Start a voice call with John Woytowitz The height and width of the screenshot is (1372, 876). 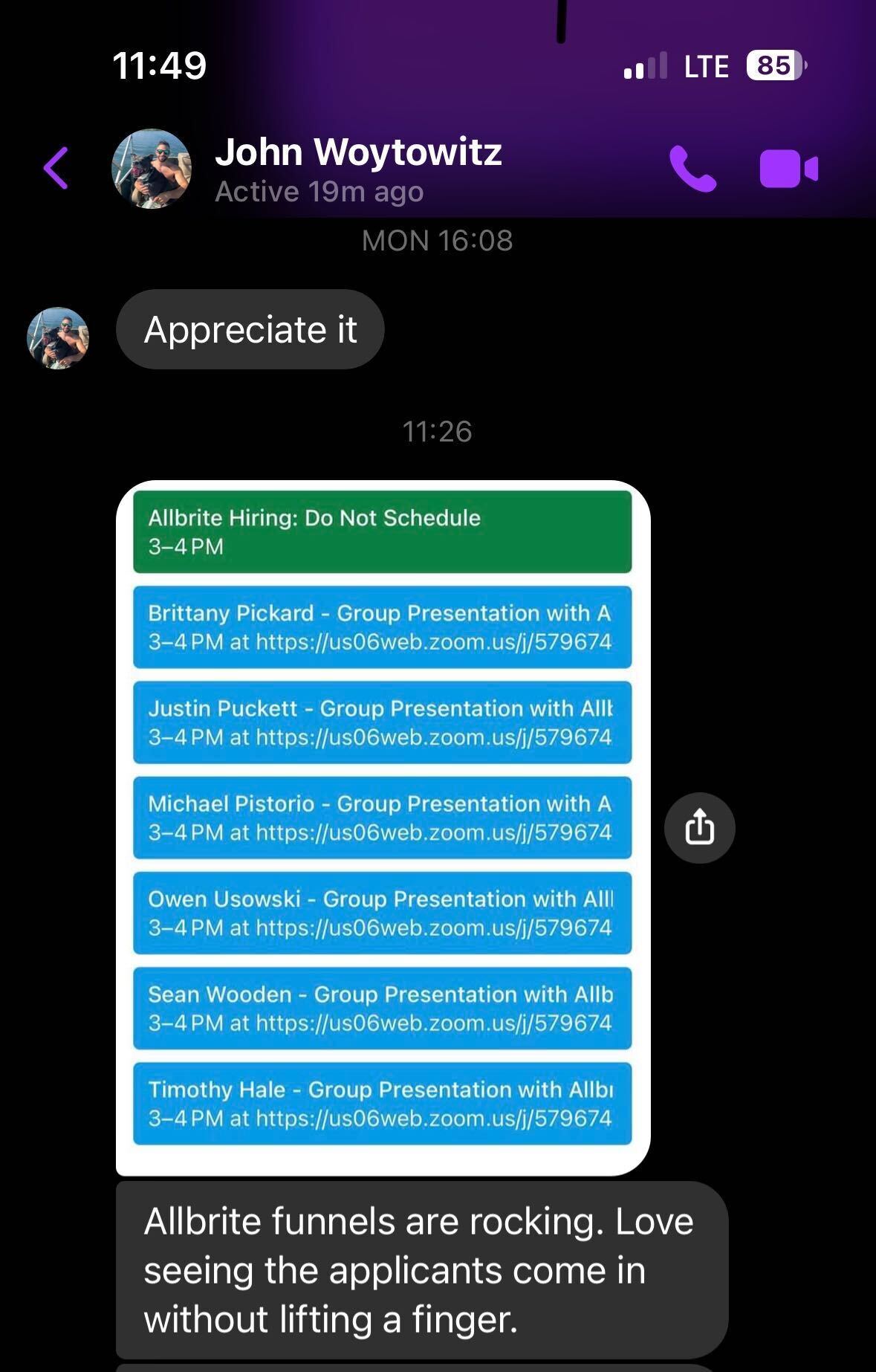point(692,169)
